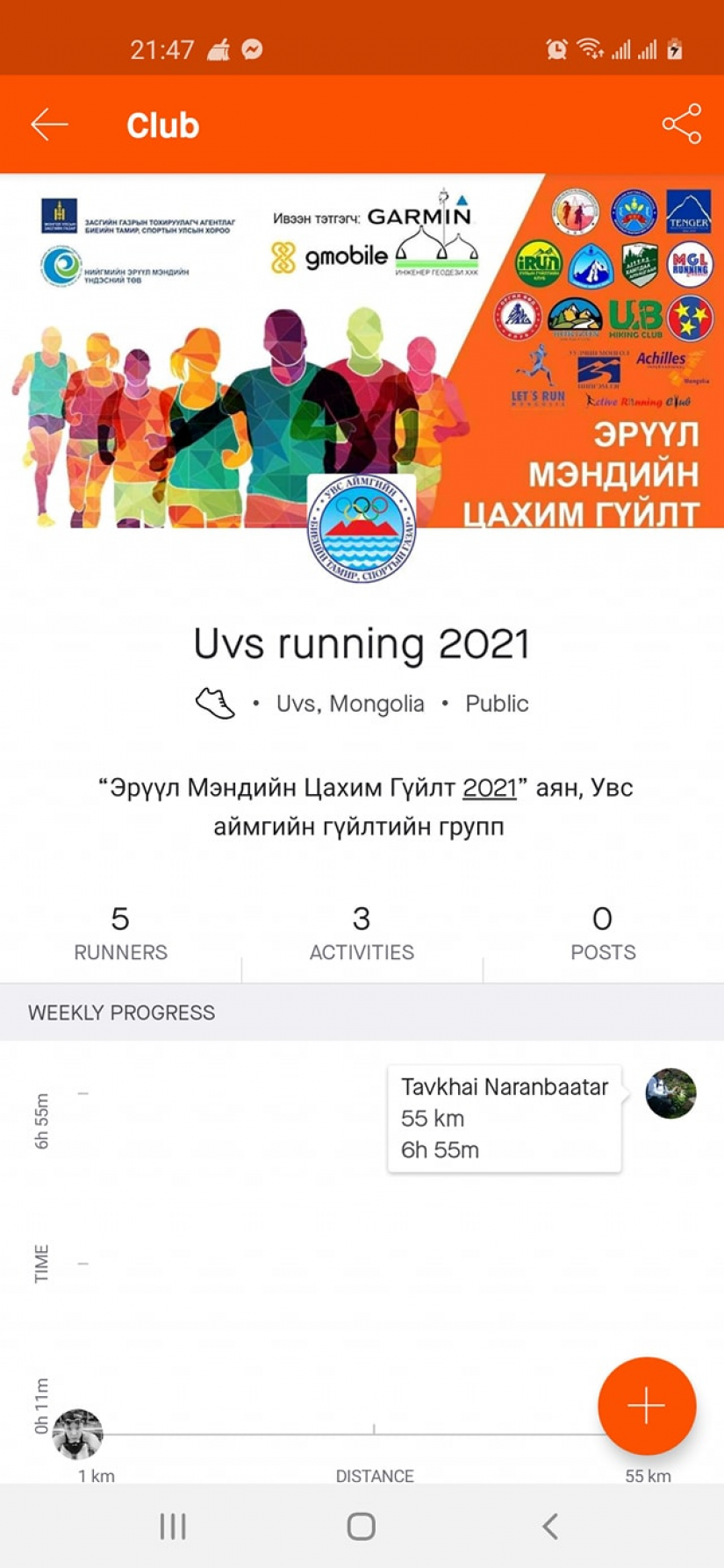This screenshot has height=1568, width=724.
Task: Open recent apps from navigation bar
Action: [x=173, y=1526]
